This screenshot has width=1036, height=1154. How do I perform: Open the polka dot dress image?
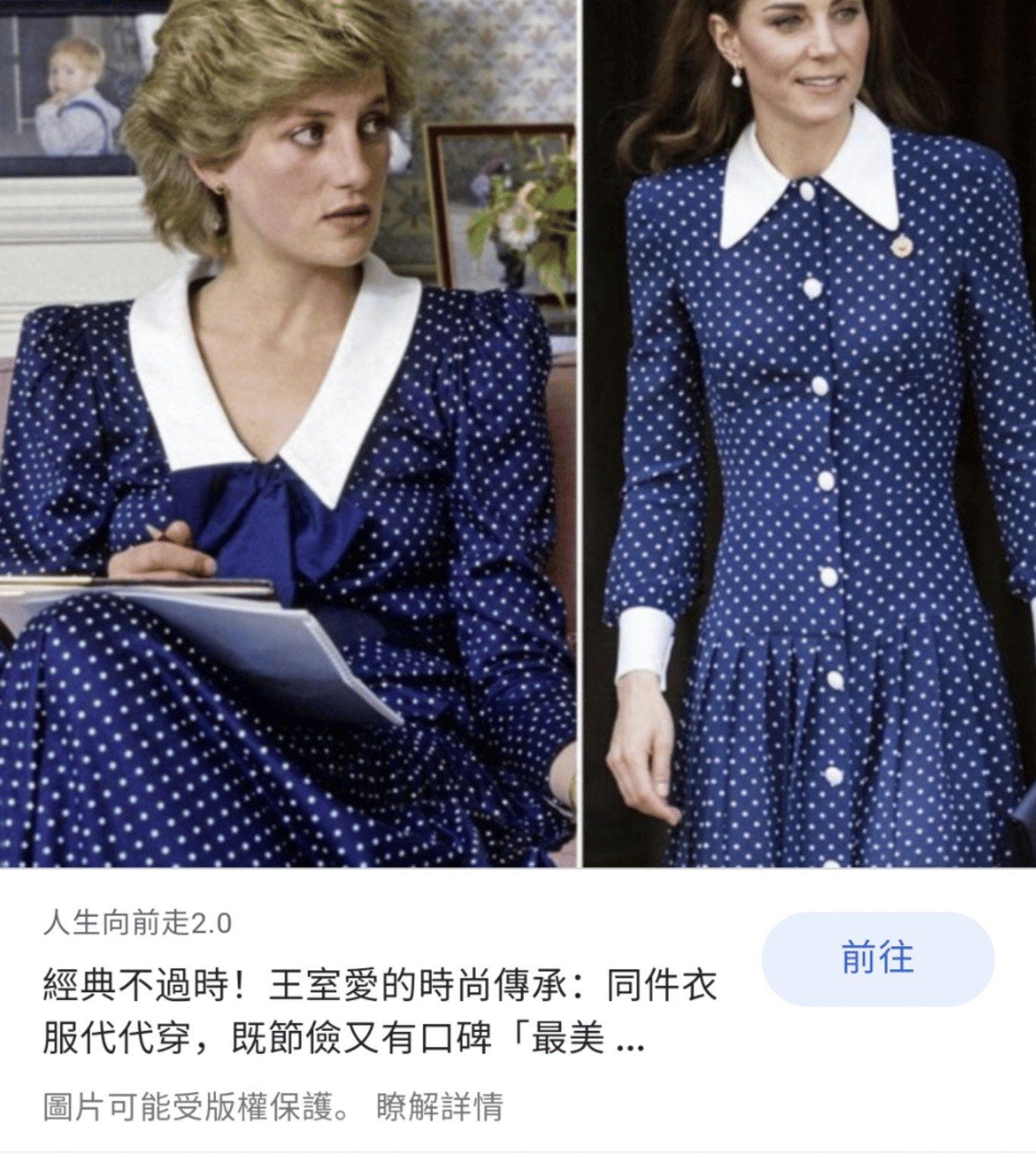pos(518,433)
